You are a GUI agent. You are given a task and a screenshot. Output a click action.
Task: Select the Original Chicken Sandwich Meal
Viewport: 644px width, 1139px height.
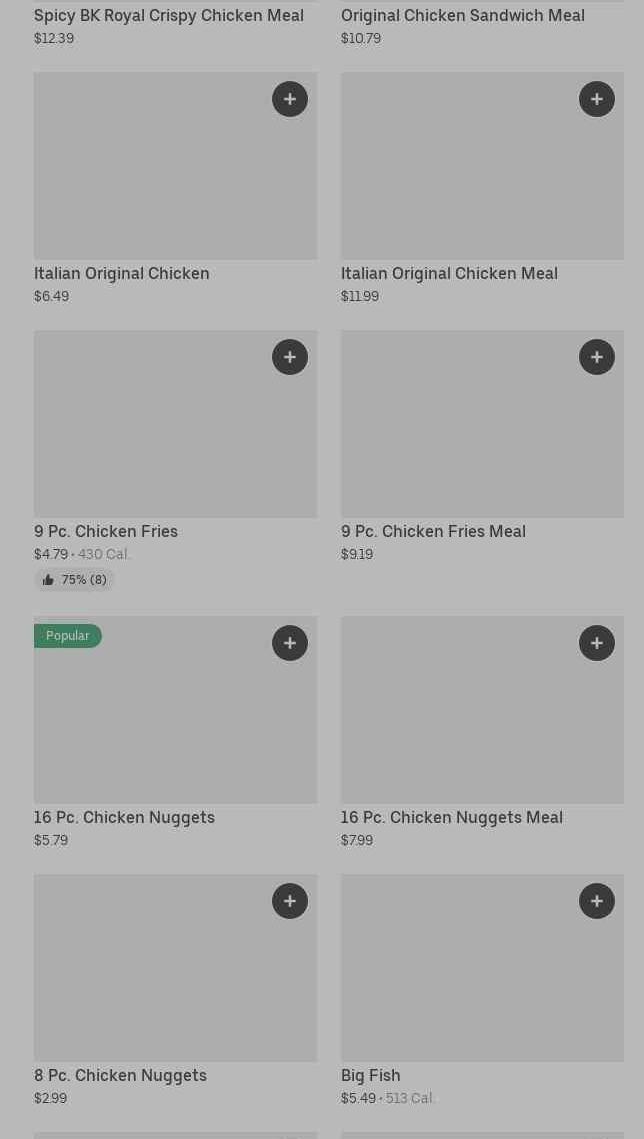pos(462,16)
